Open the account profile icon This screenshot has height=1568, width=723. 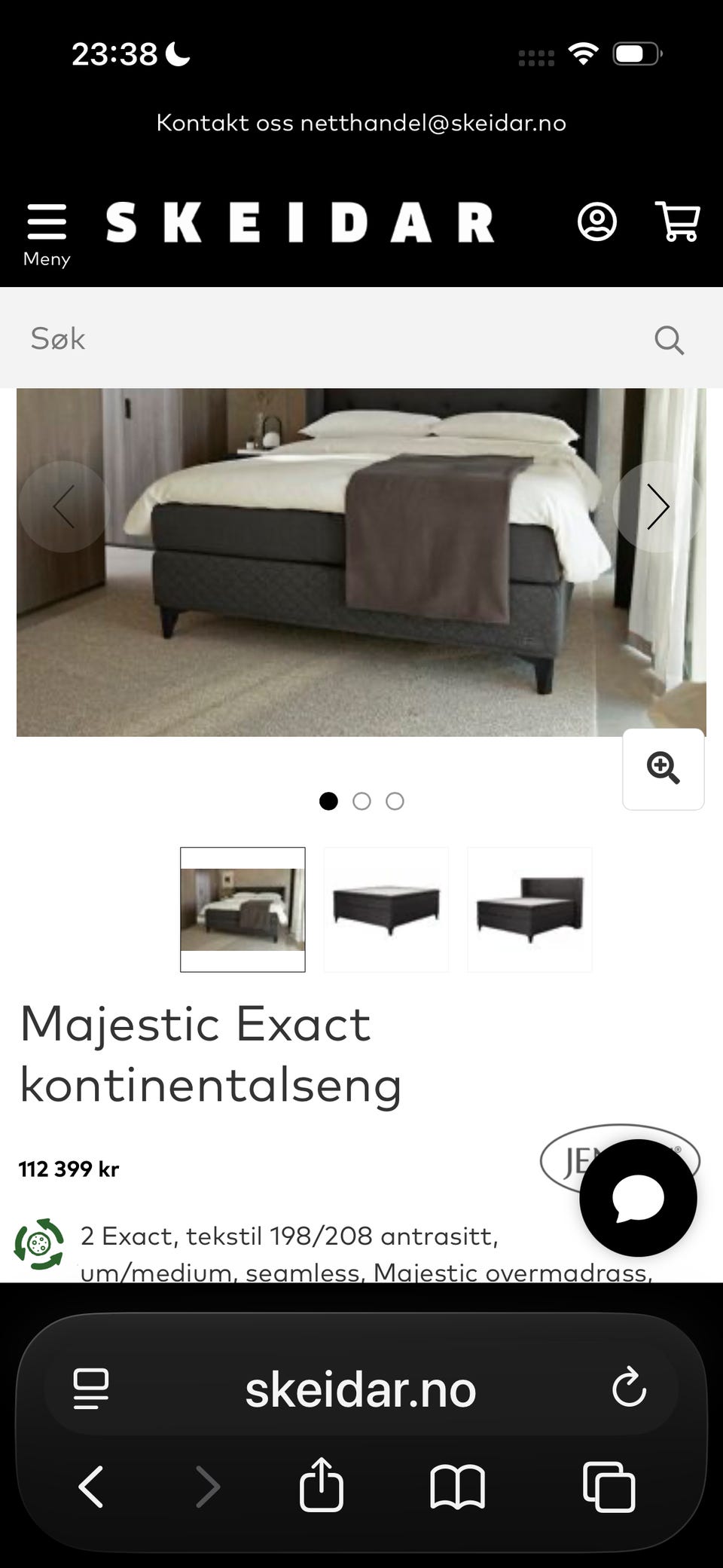point(596,221)
